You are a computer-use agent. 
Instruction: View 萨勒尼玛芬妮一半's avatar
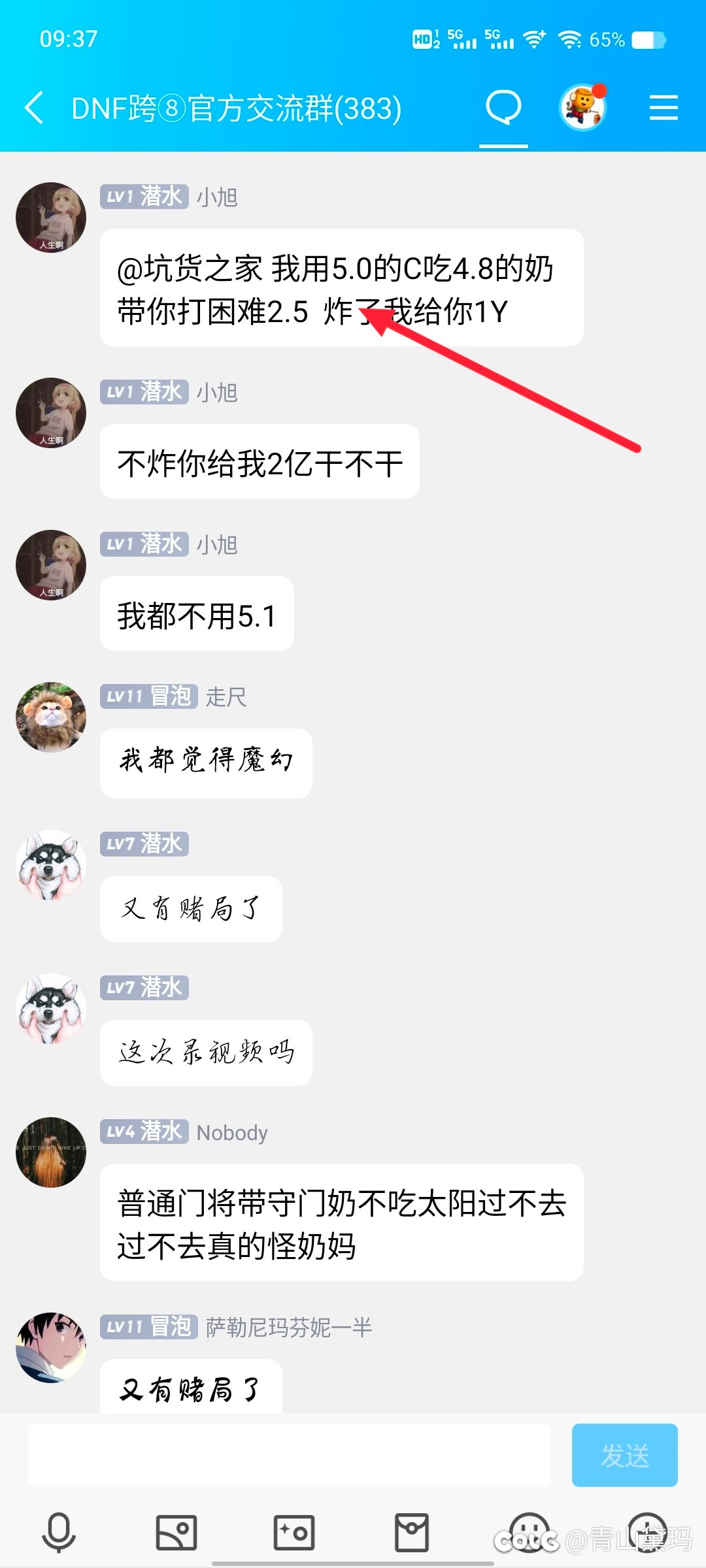51,1347
